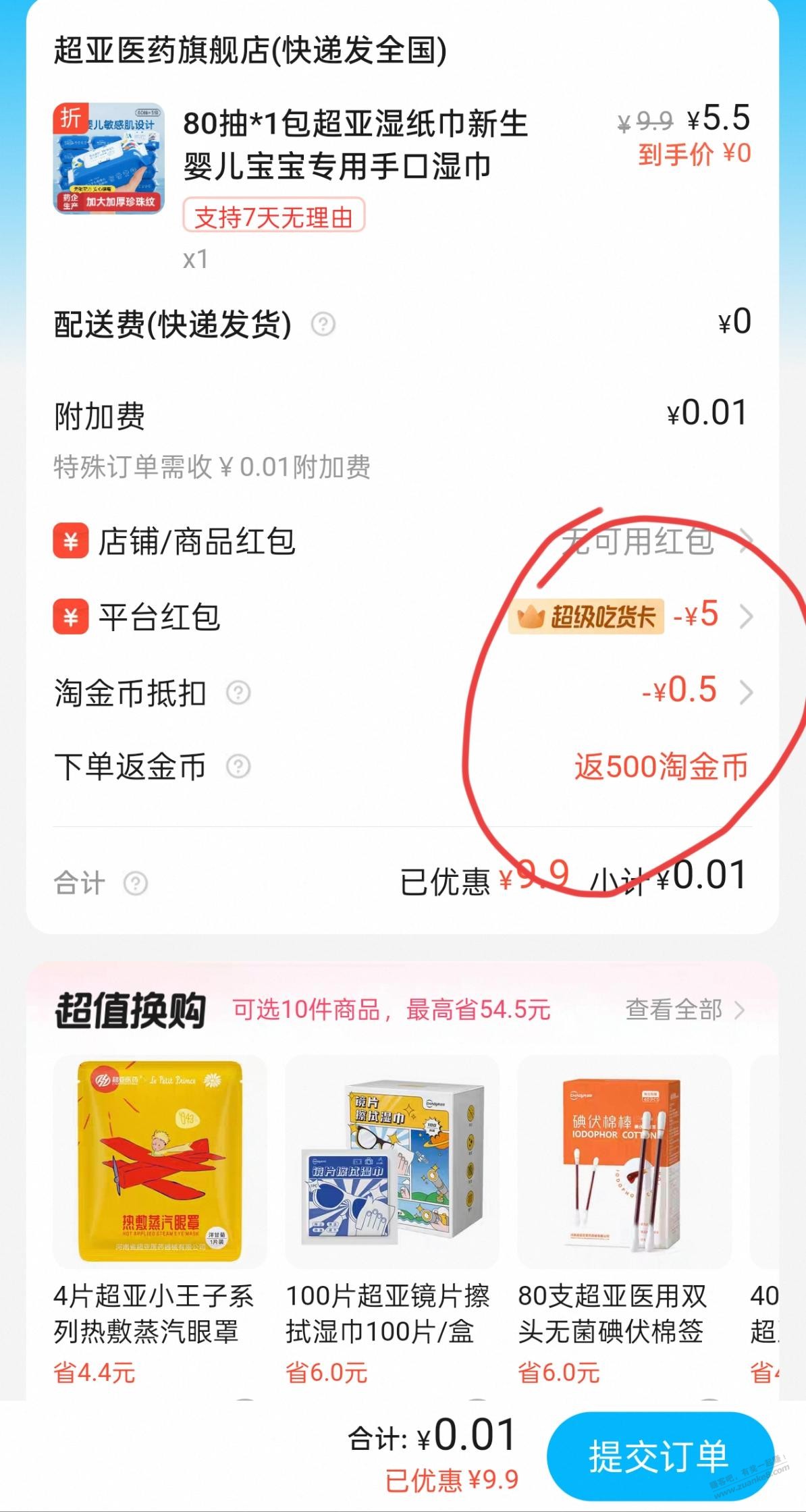
Task: Open 查看全部 in 超值换购
Action: (x=684, y=1010)
